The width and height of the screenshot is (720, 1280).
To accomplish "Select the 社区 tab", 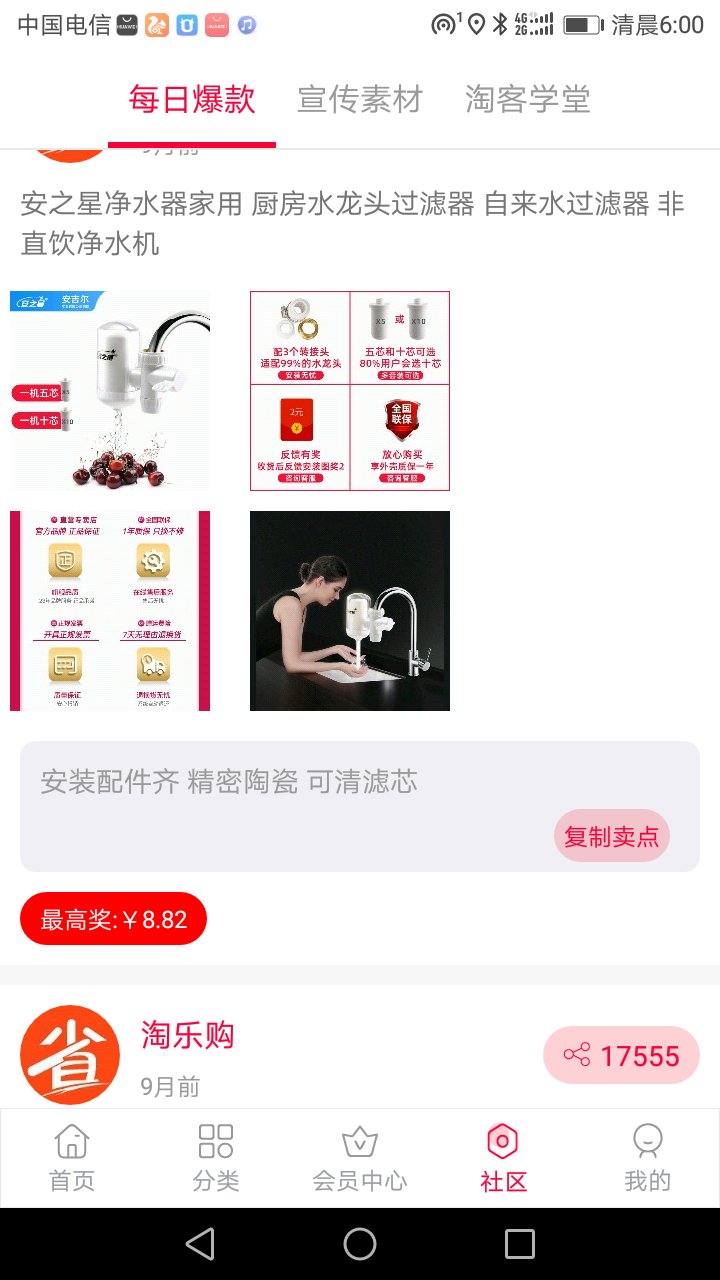I will coord(503,1158).
